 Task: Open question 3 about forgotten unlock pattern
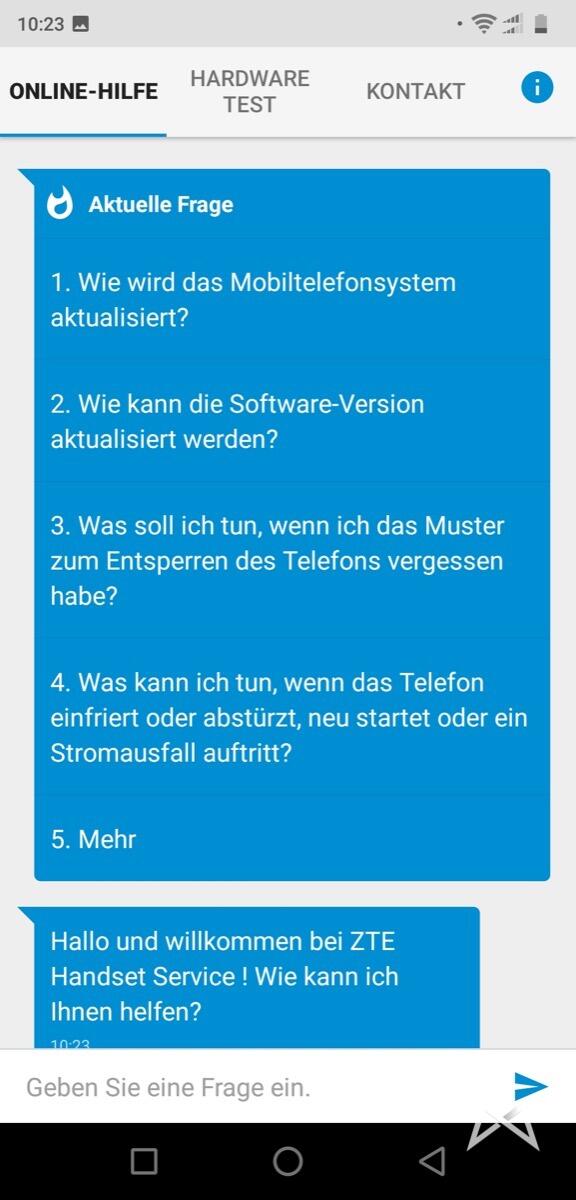pyautogui.click(x=292, y=560)
